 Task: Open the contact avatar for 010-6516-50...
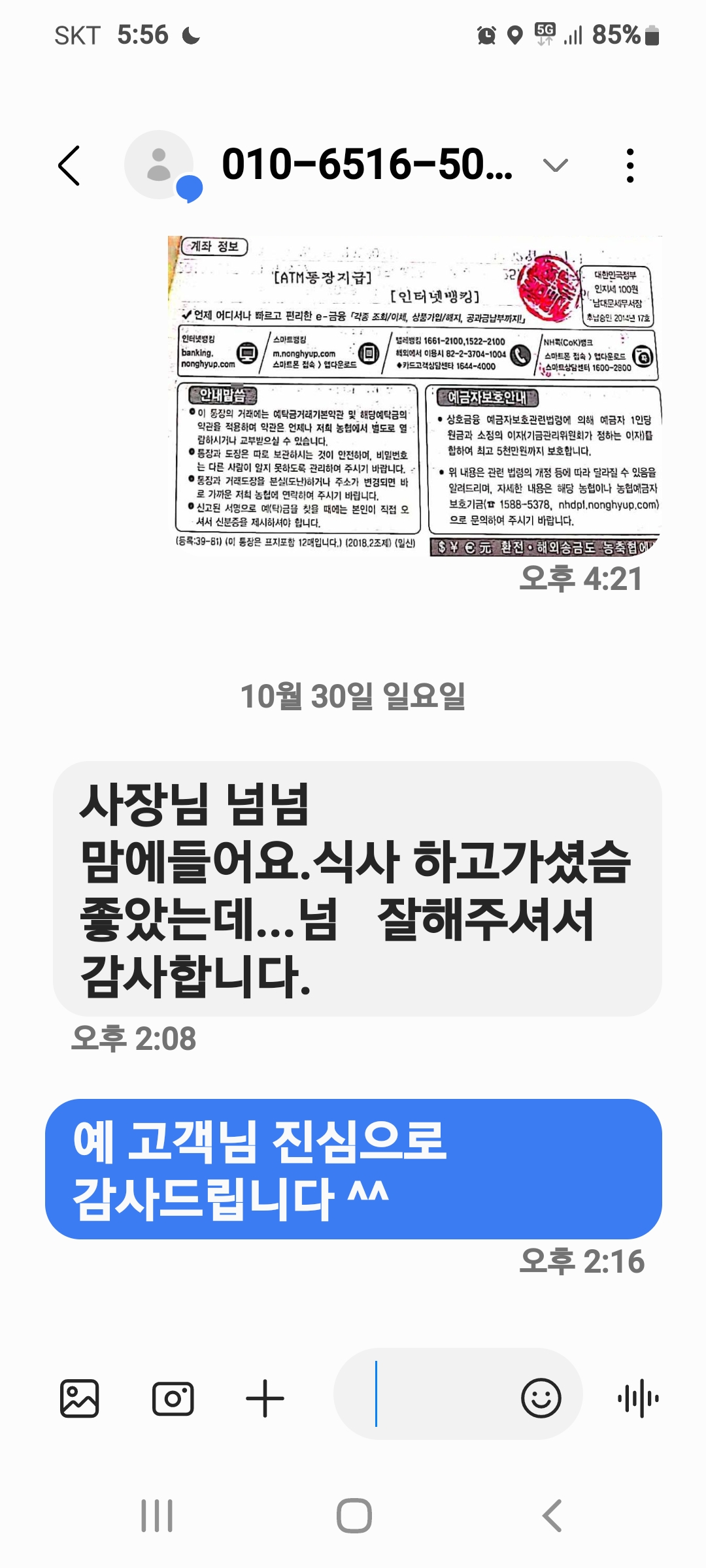click(159, 165)
